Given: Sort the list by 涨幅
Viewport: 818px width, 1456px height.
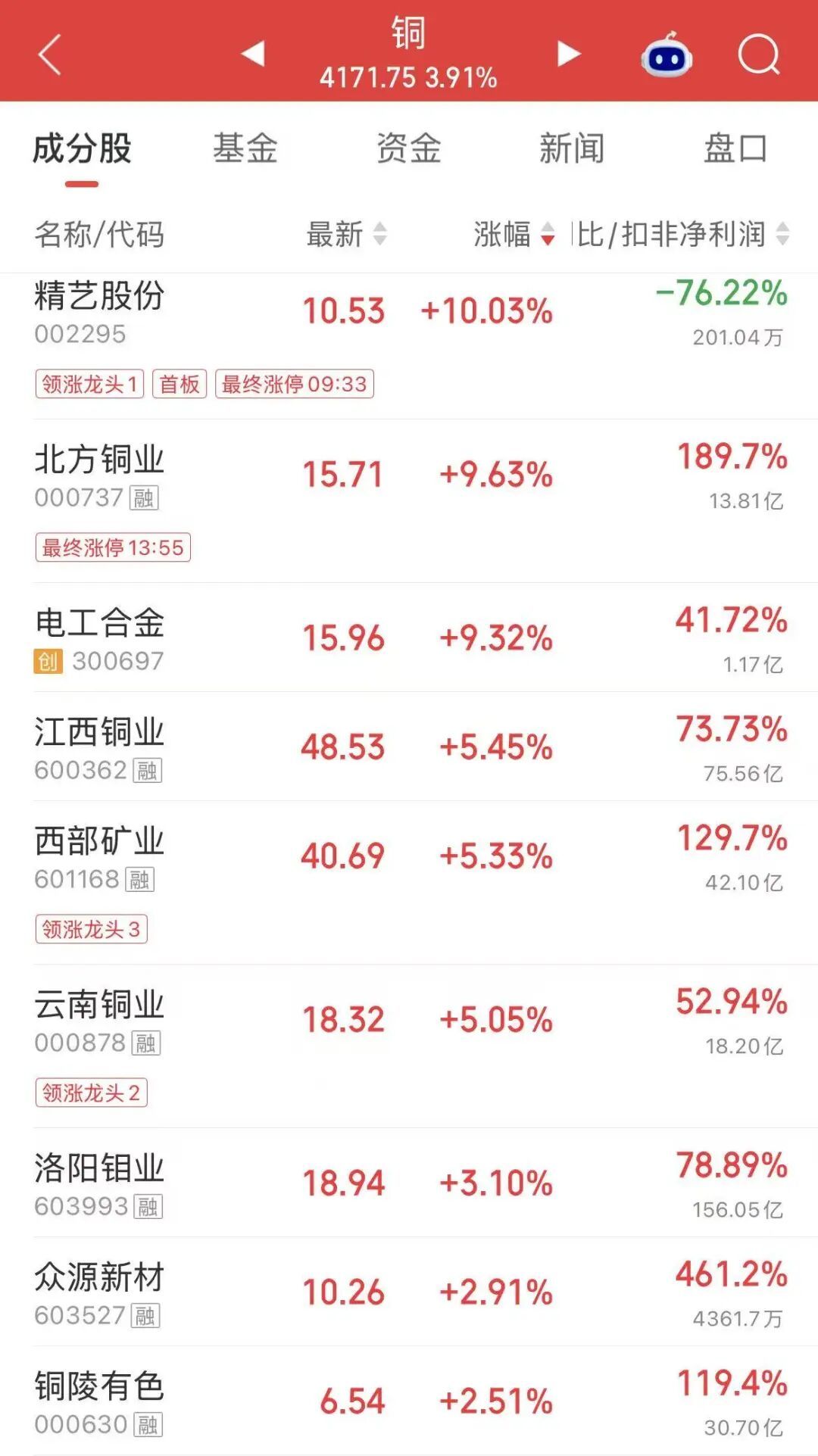Looking at the screenshot, I should click(514, 234).
